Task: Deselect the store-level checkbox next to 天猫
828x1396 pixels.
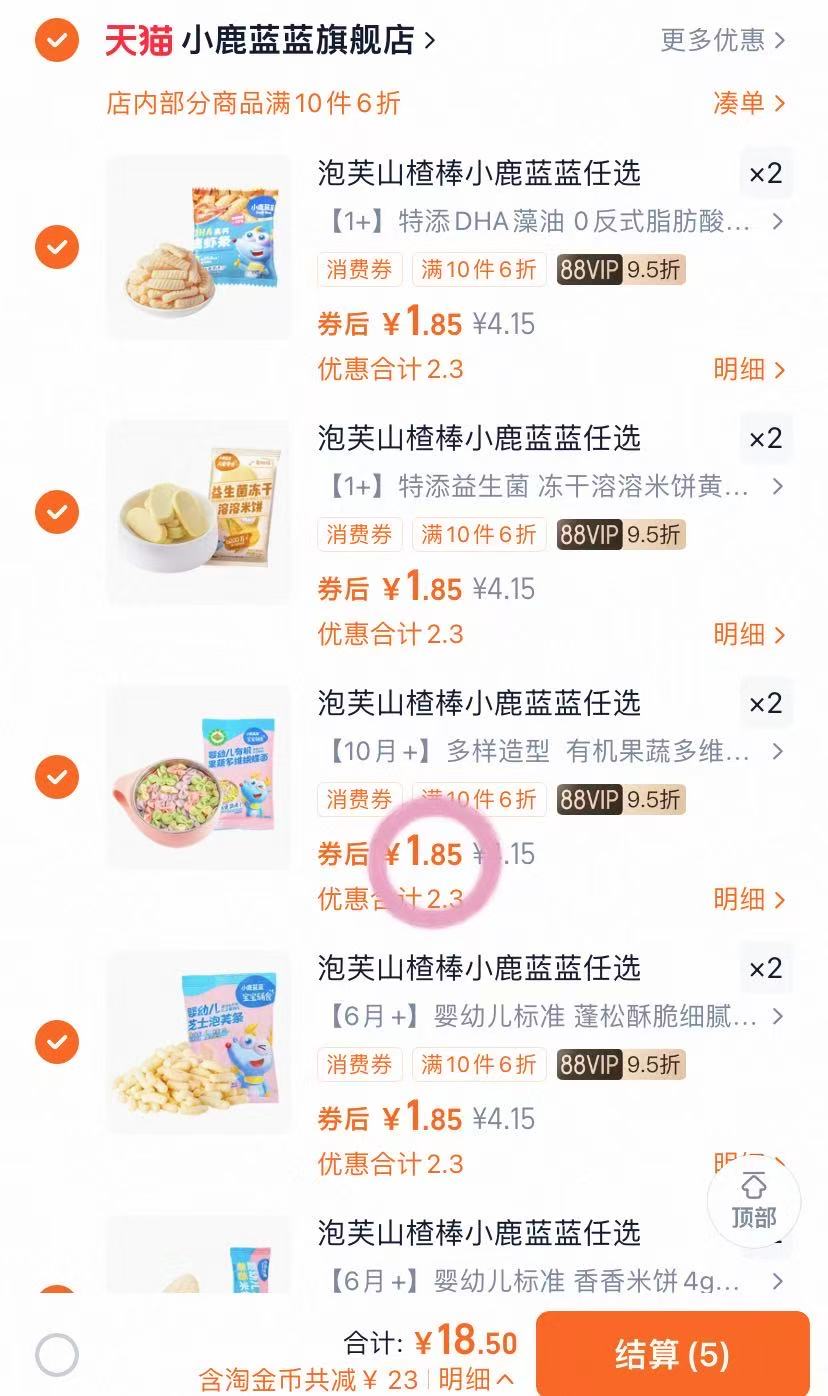Action: (x=57, y=40)
